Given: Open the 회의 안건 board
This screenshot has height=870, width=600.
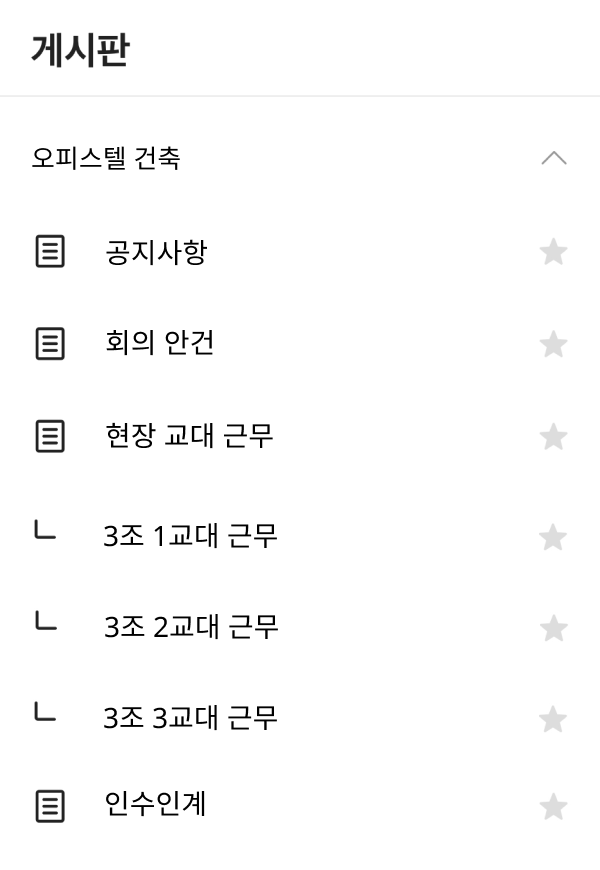Looking at the screenshot, I should click(160, 344).
